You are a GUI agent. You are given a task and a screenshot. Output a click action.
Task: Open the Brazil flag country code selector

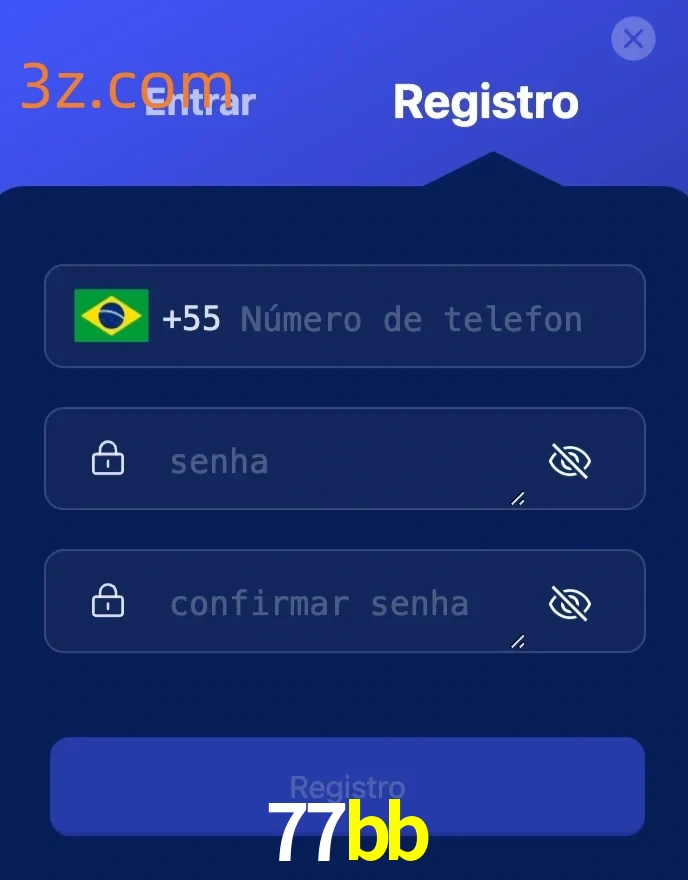(111, 316)
